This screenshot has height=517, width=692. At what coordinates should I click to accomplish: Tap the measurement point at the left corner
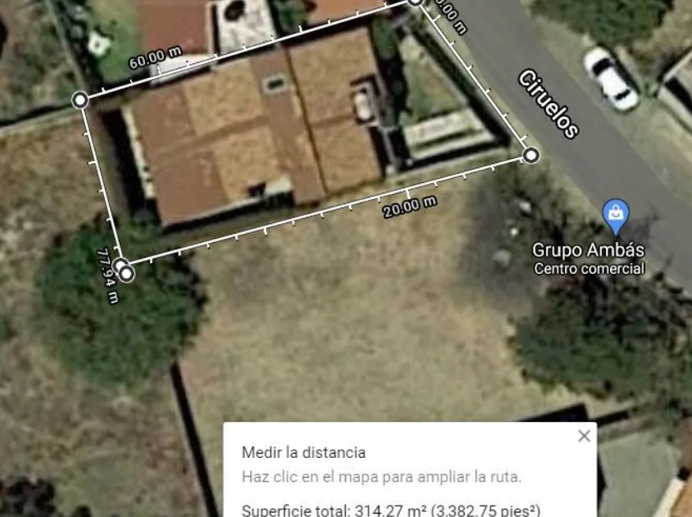(x=80, y=100)
